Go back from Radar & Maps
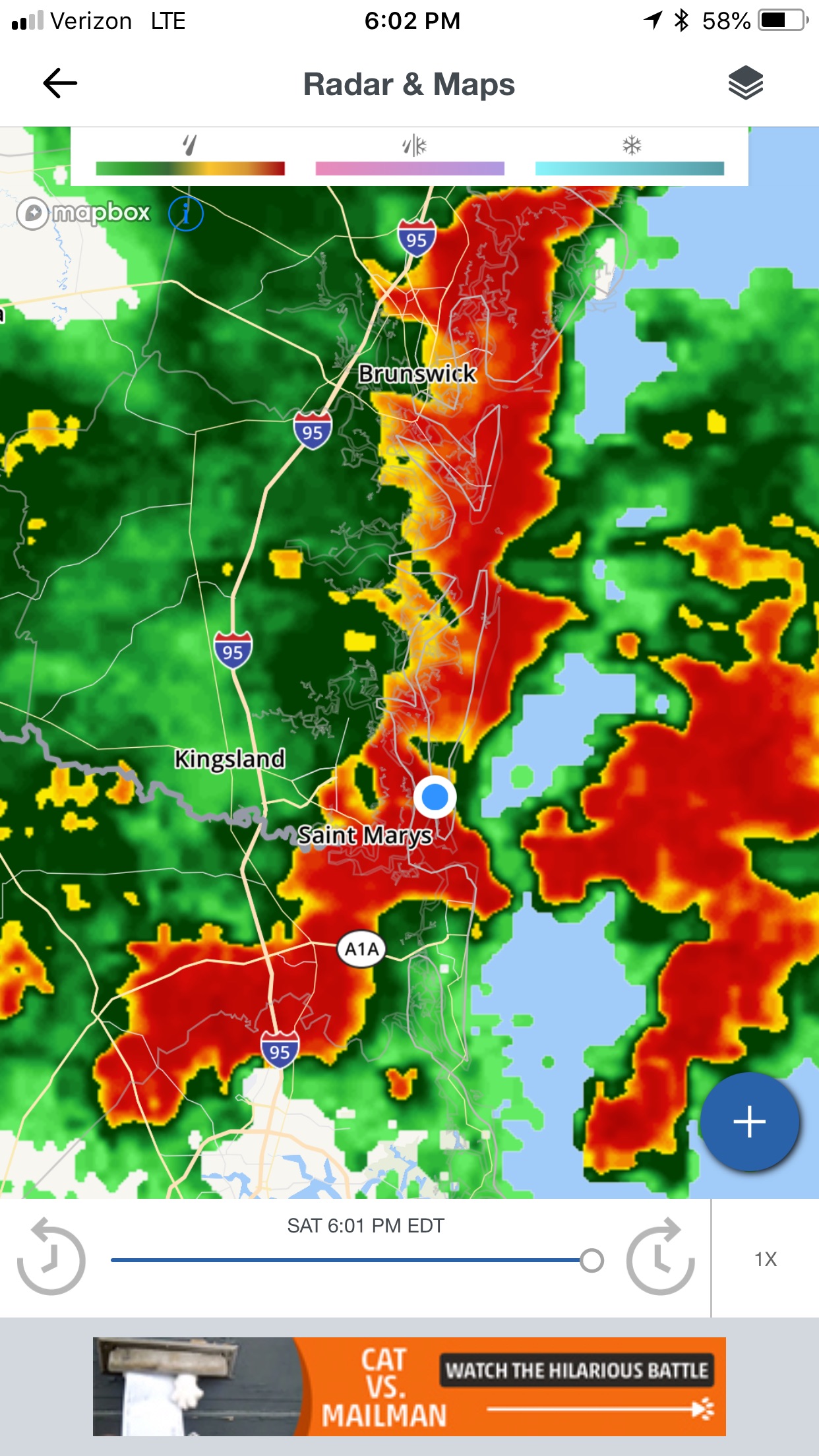This screenshot has width=819, height=1456. [60, 84]
